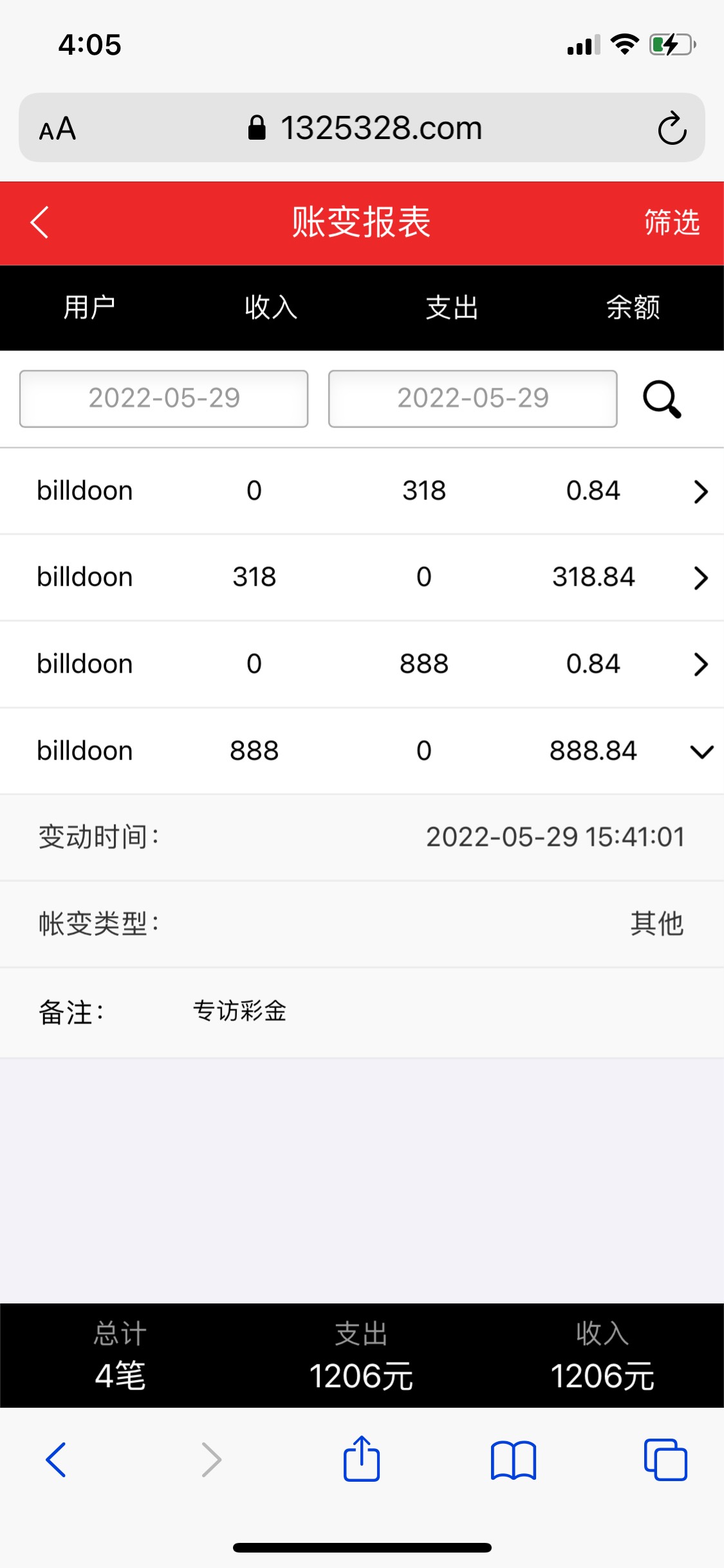
Task: Reload the page in Safari
Action: pyautogui.click(x=672, y=128)
